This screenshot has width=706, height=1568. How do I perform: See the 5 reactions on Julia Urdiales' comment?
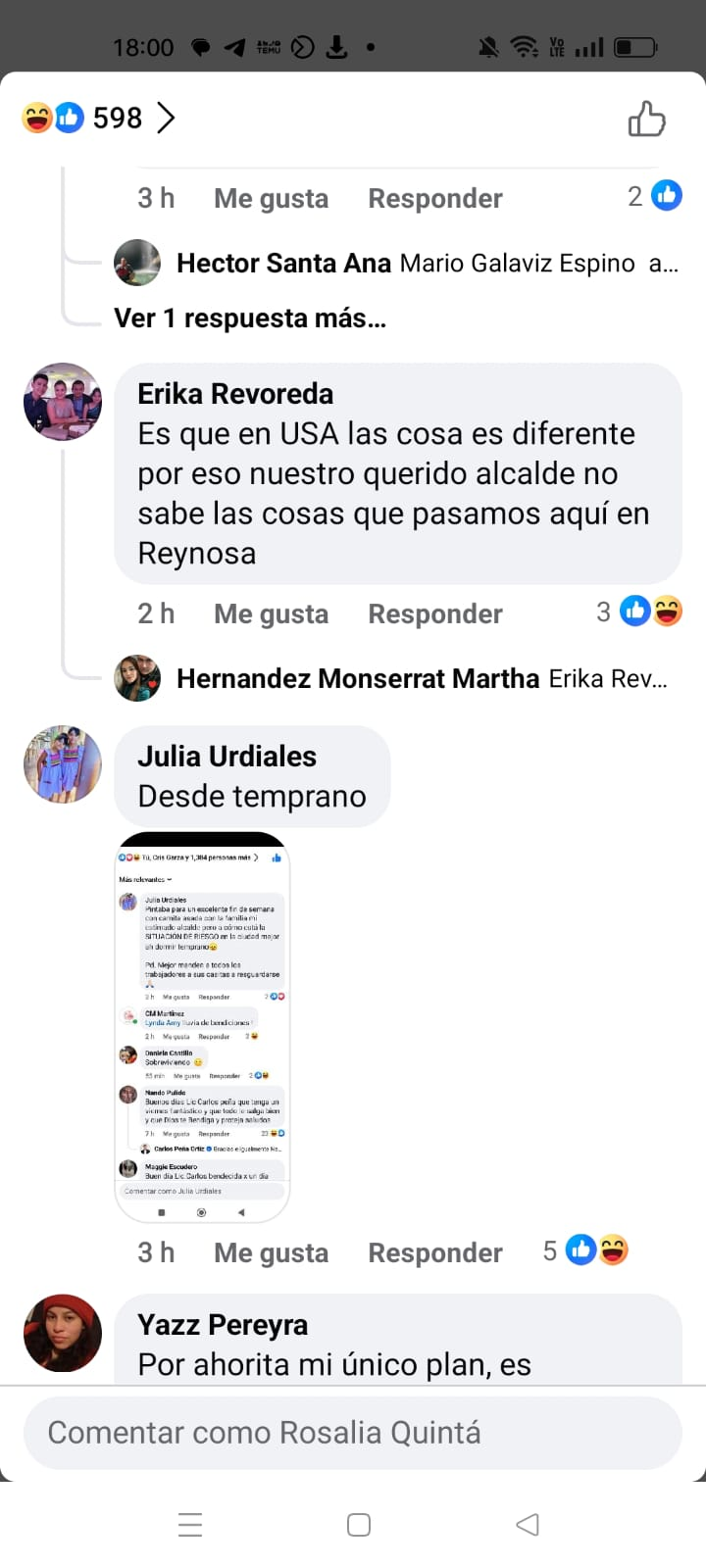pos(586,1250)
